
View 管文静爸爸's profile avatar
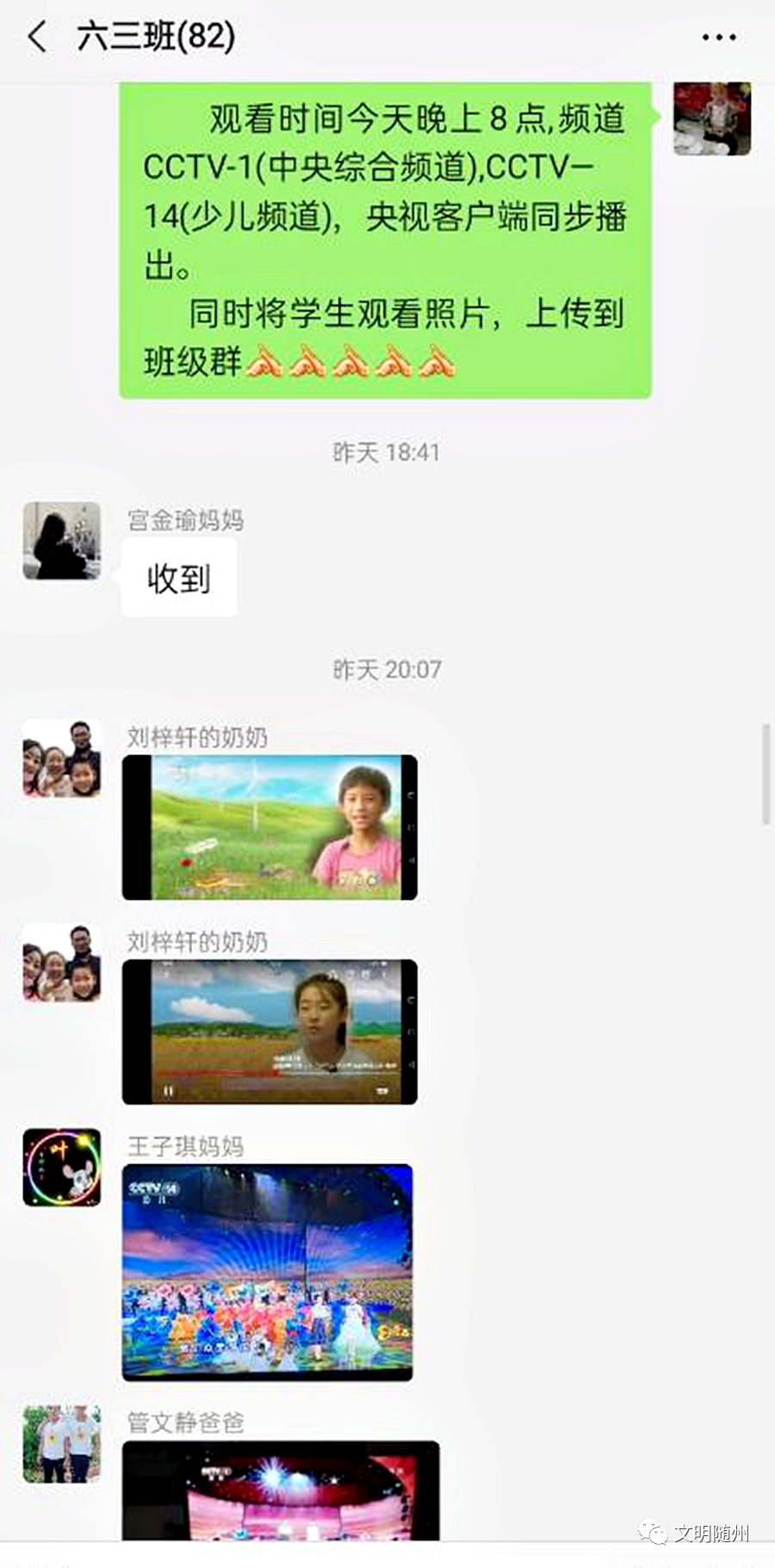(61, 1444)
